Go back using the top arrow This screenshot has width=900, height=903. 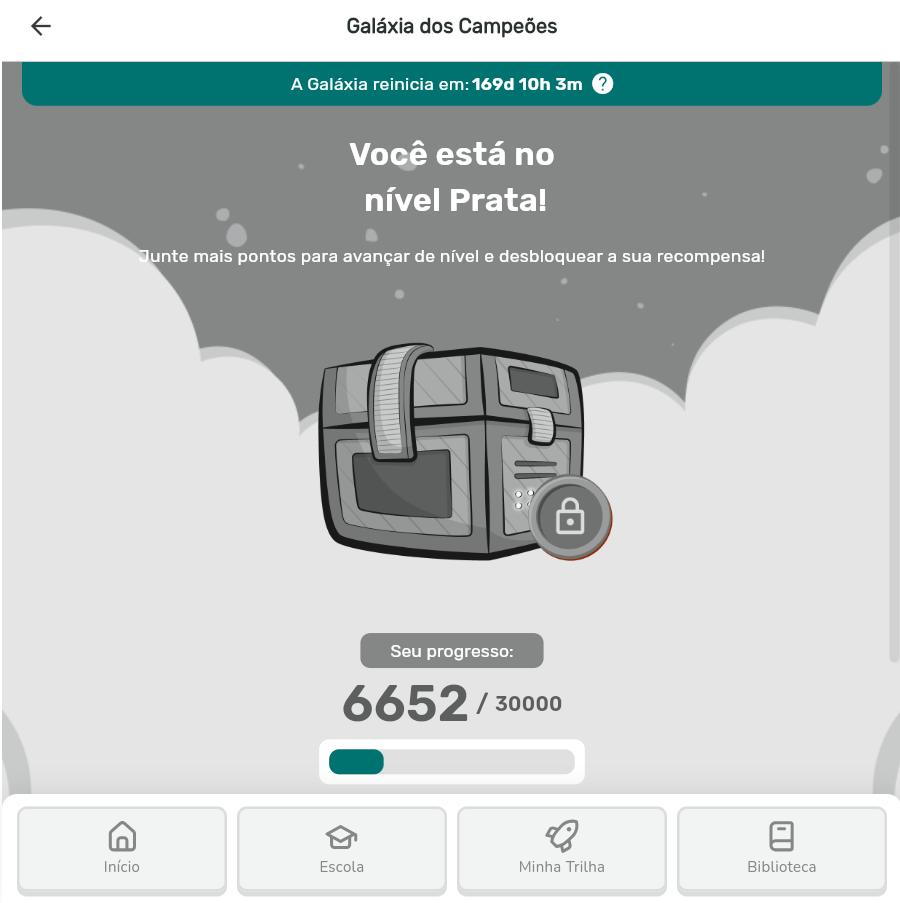pyautogui.click(x=41, y=27)
